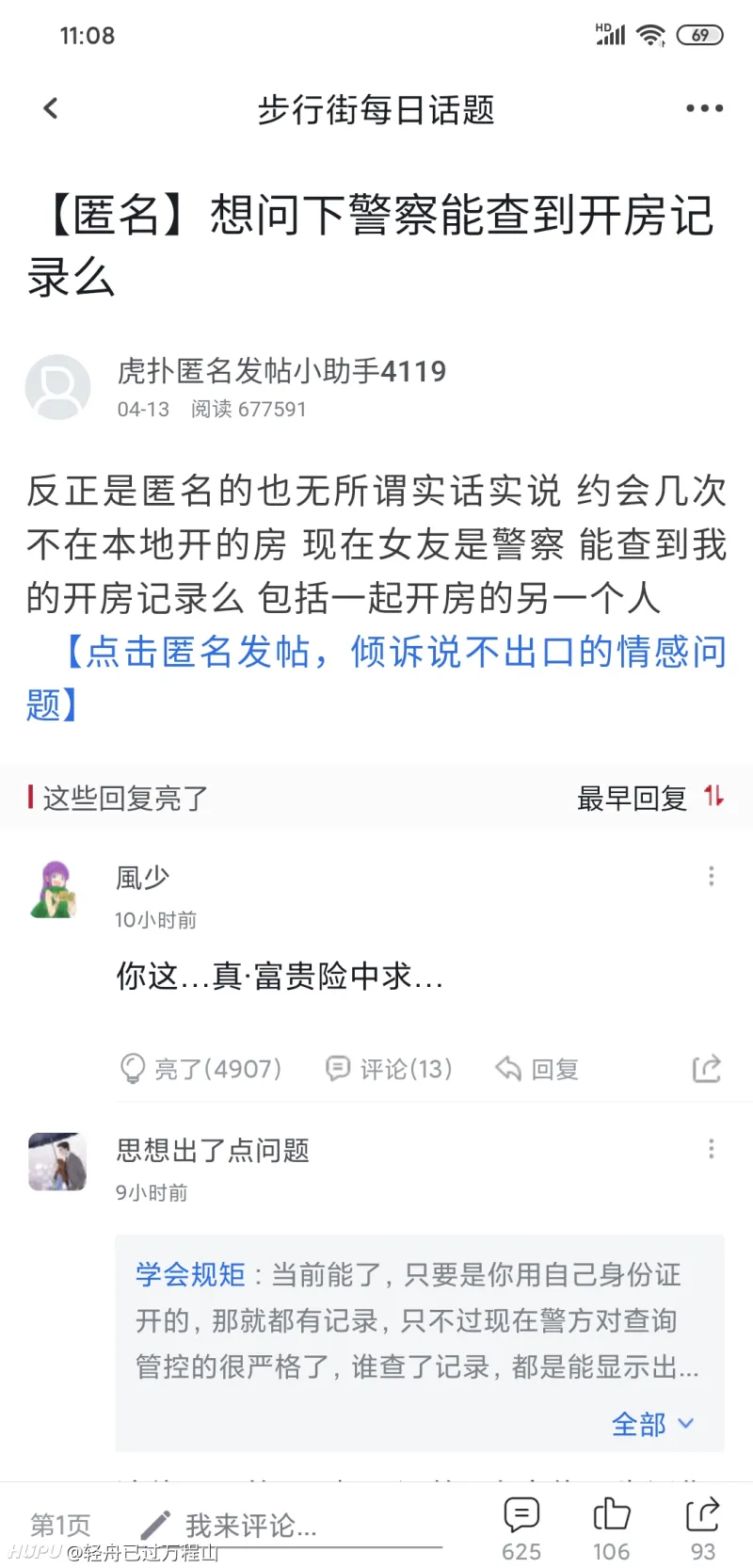The image size is (753, 1568).
Task: Tap the share icon under 風少's comment
Action: click(x=707, y=1068)
